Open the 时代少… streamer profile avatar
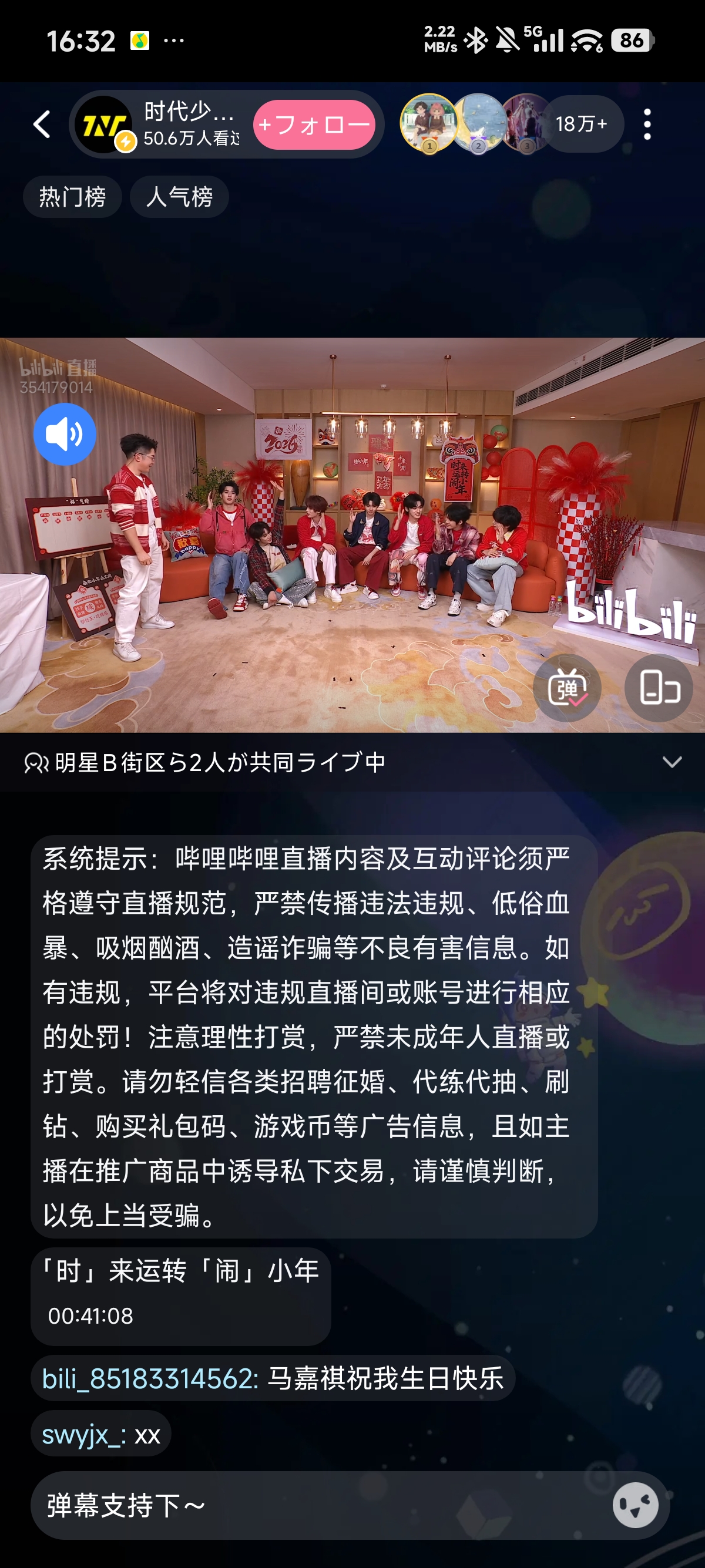 pyautogui.click(x=105, y=125)
